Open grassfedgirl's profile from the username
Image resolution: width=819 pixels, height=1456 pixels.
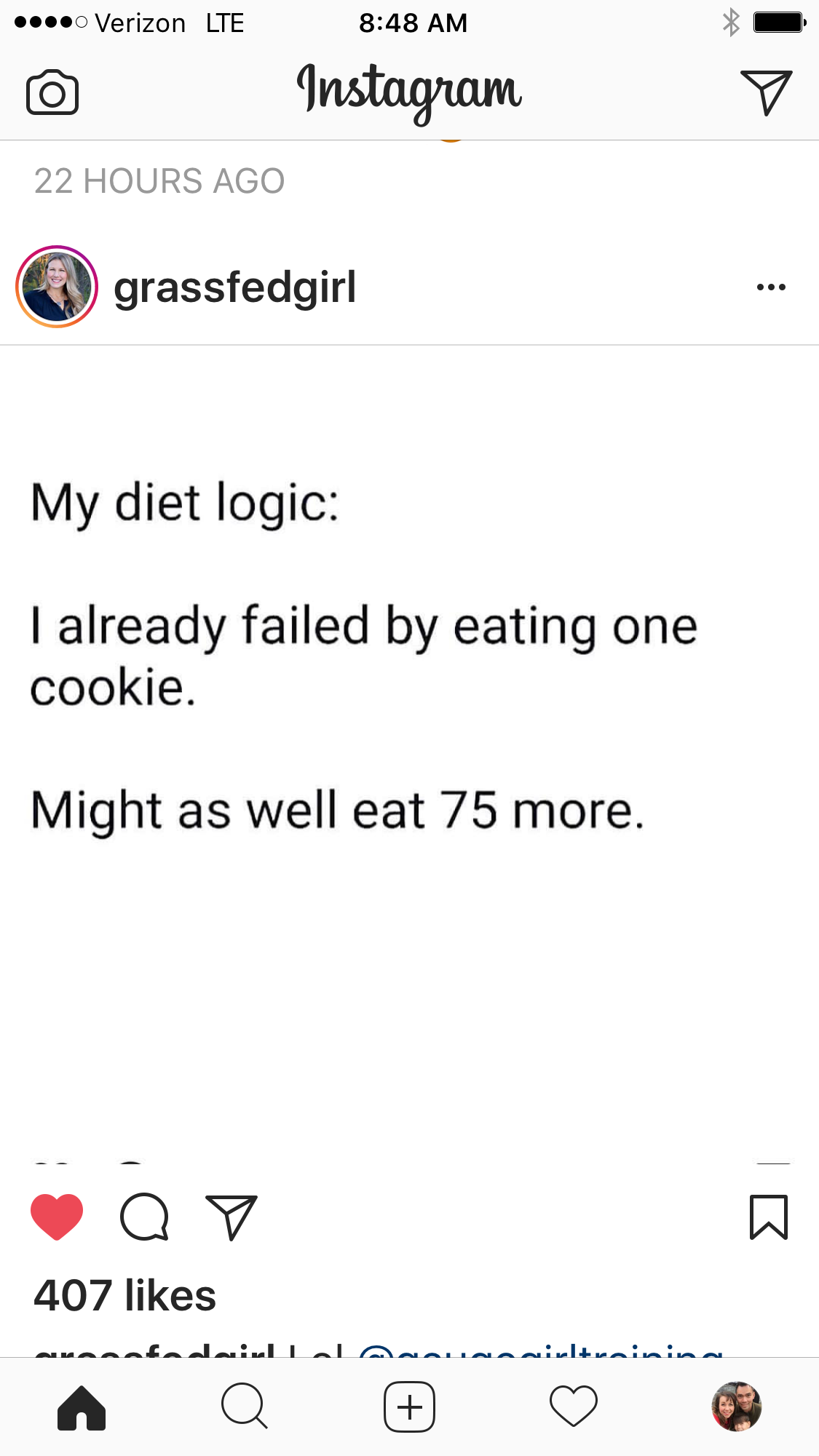tap(234, 287)
